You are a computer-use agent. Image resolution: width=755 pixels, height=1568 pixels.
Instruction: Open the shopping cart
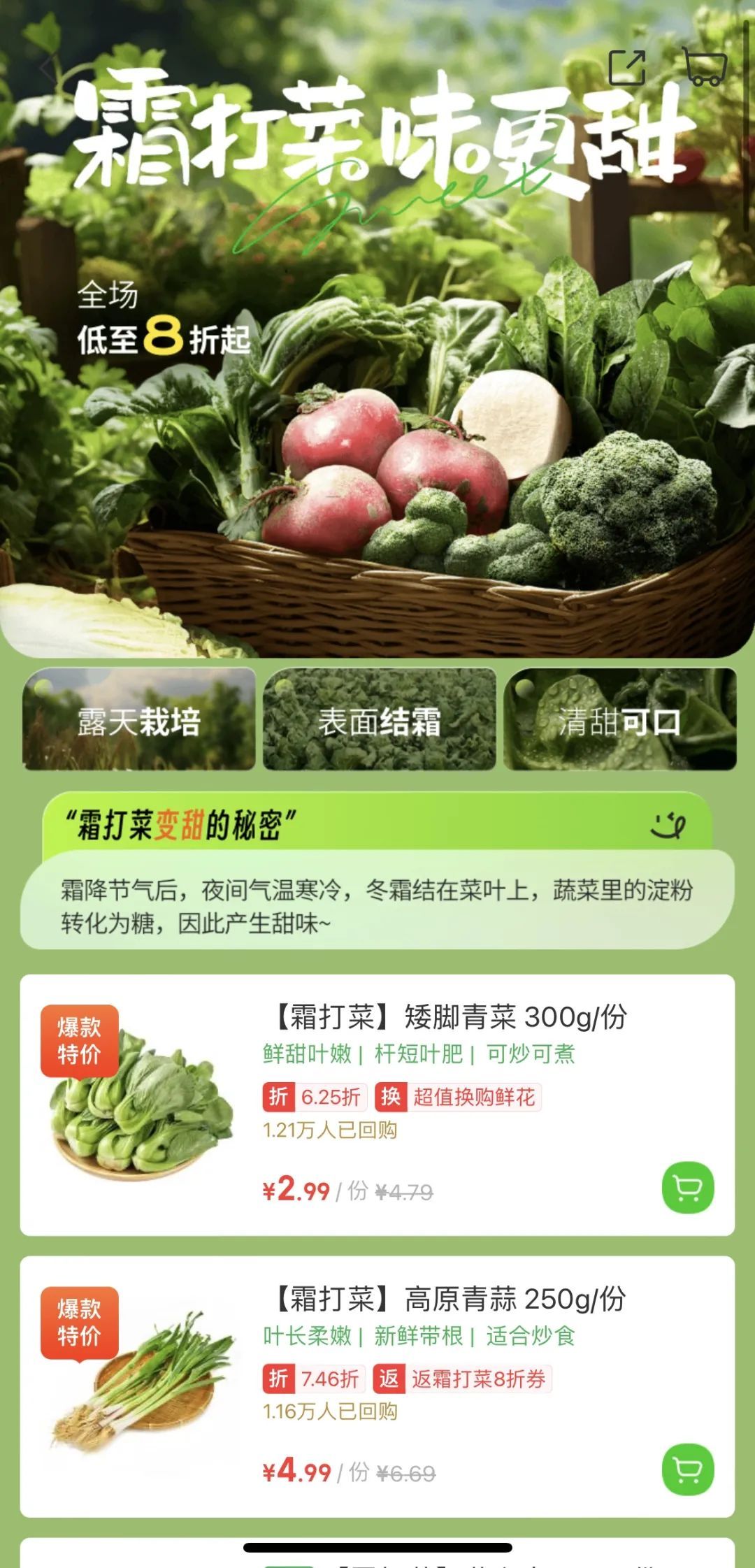tap(705, 68)
